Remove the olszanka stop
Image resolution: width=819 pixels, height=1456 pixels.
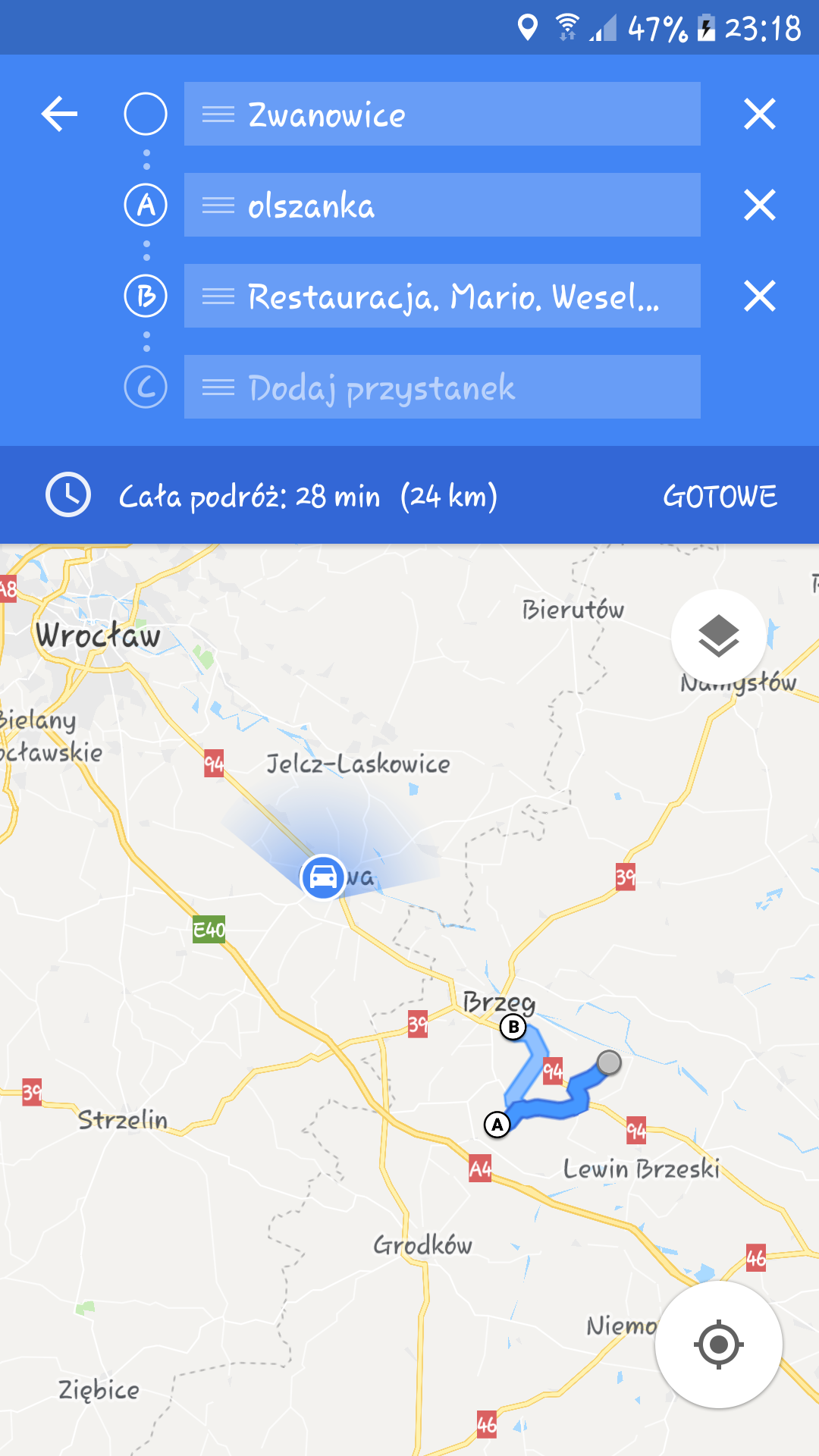pyautogui.click(x=759, y=206)
